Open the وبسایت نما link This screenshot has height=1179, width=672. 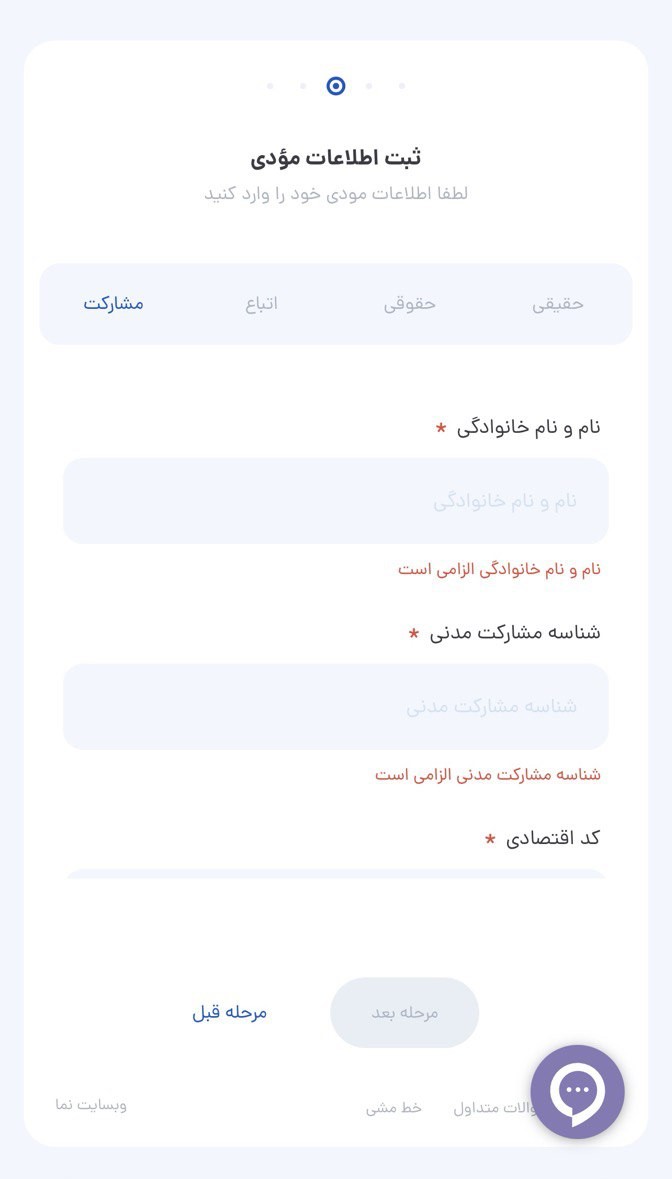[91, 1105]
